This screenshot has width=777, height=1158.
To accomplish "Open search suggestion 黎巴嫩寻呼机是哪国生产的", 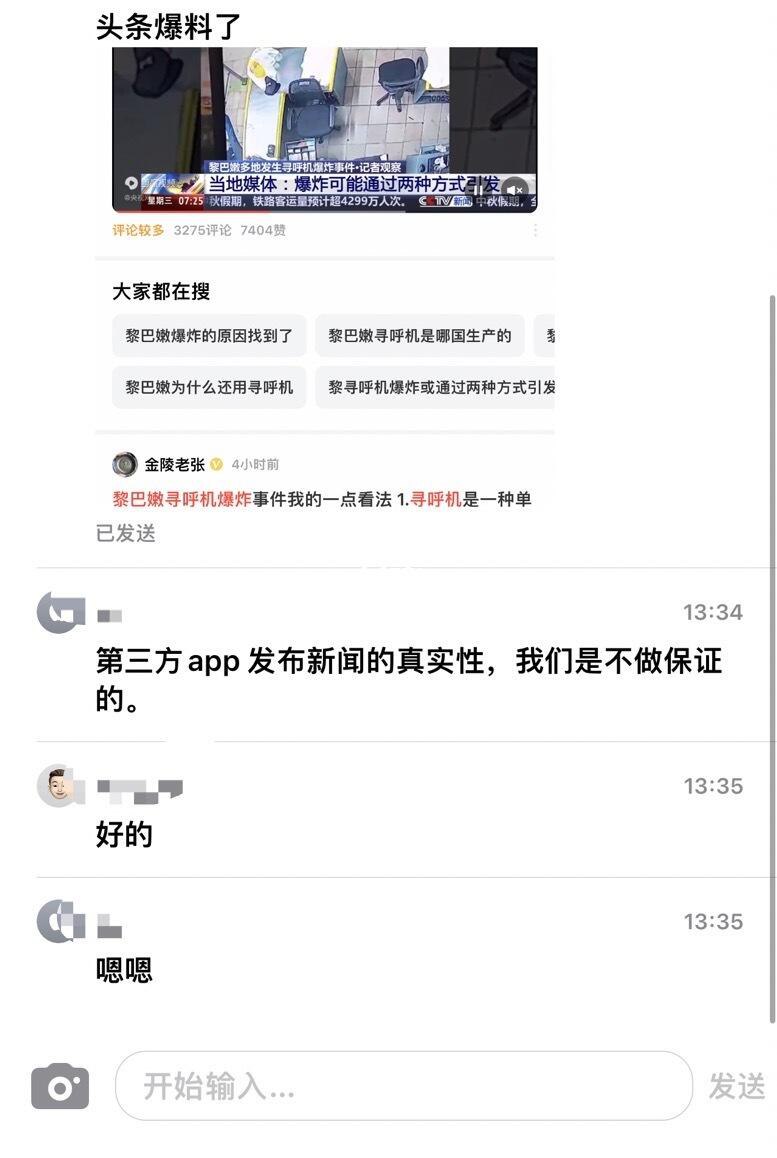I will click(422, 336).
